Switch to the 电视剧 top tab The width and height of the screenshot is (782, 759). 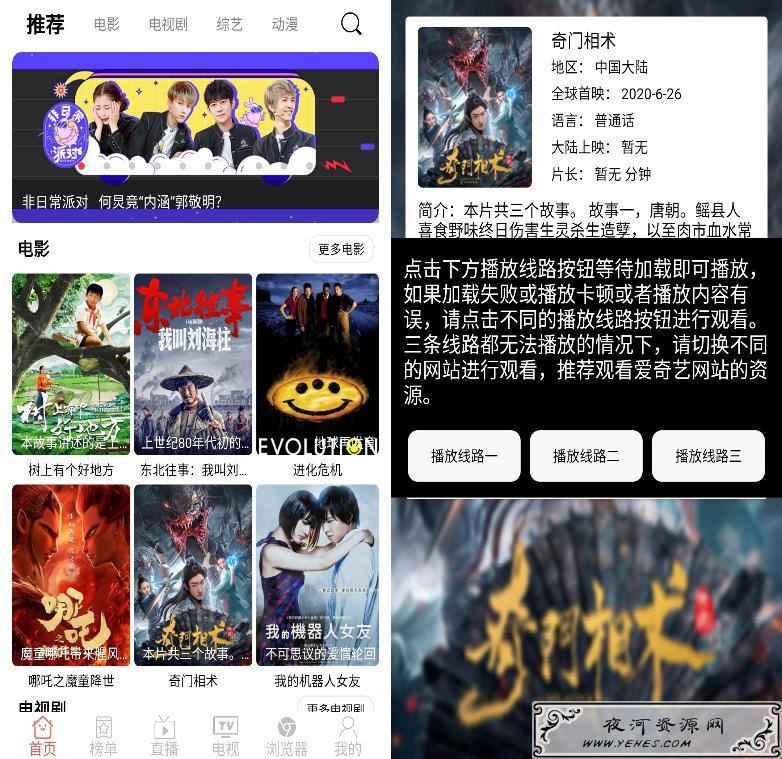coord(168,25)
